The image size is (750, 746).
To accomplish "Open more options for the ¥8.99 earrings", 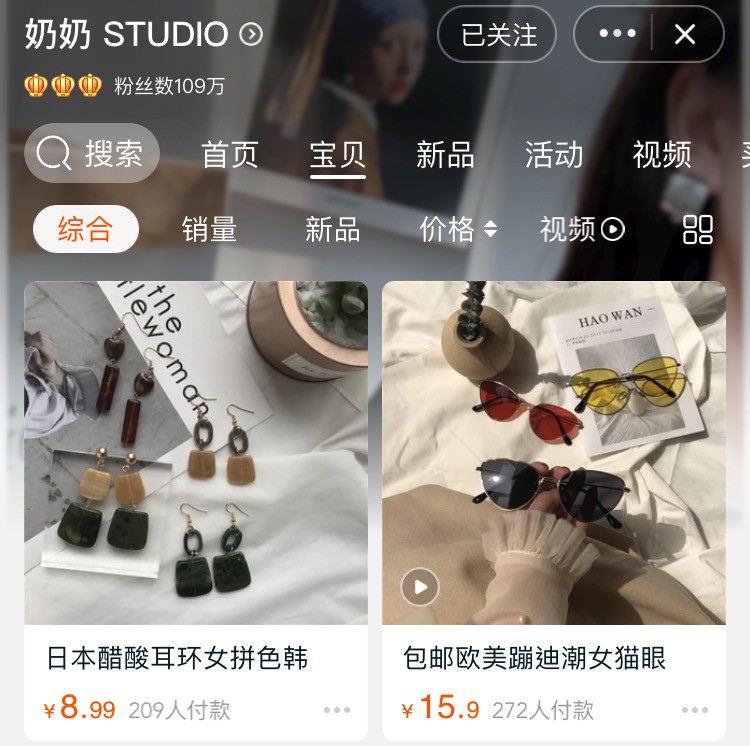I will click(x=337, y=710).
